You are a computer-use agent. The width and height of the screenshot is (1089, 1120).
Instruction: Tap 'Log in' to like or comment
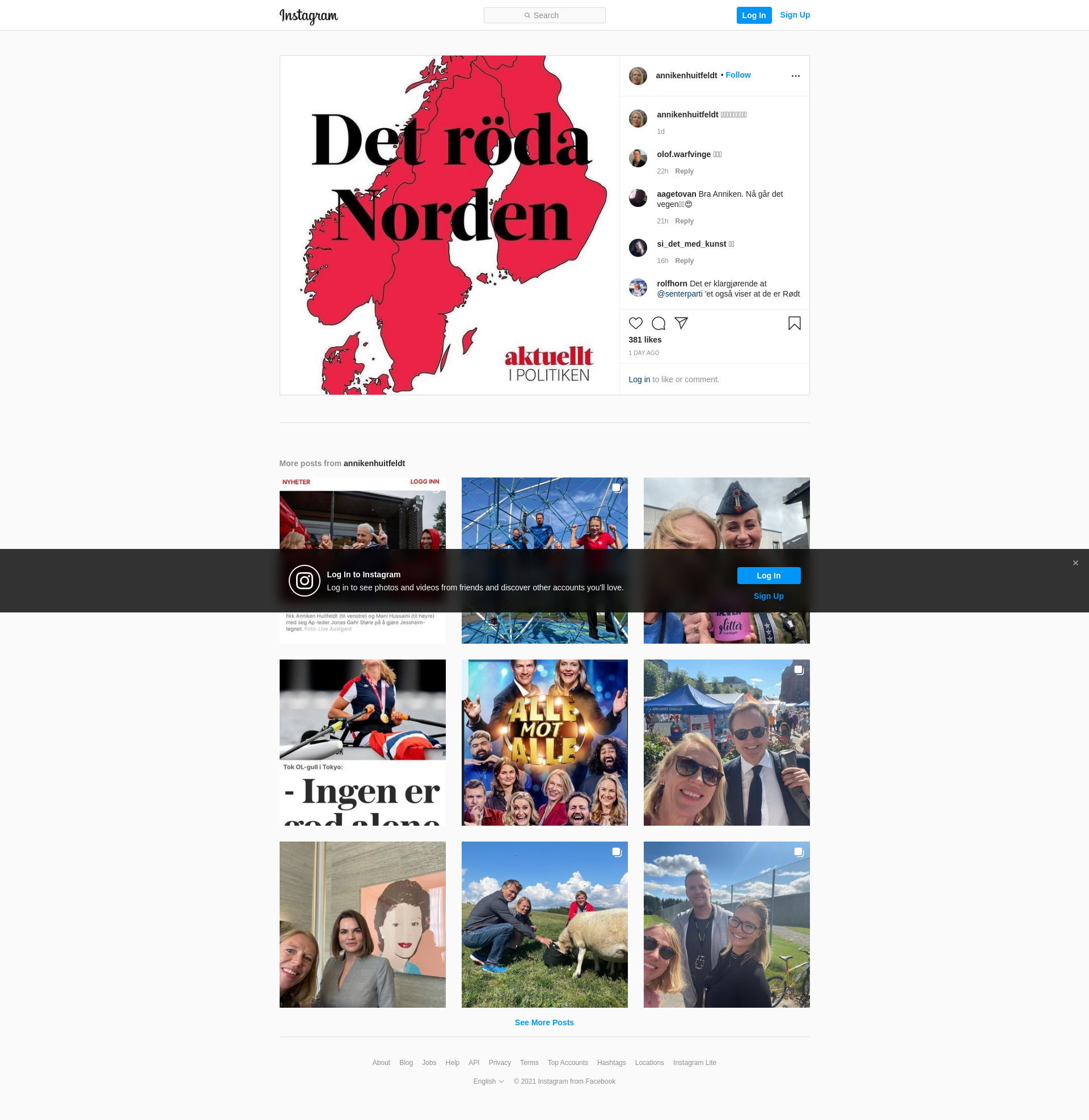[x=639, y=379]
